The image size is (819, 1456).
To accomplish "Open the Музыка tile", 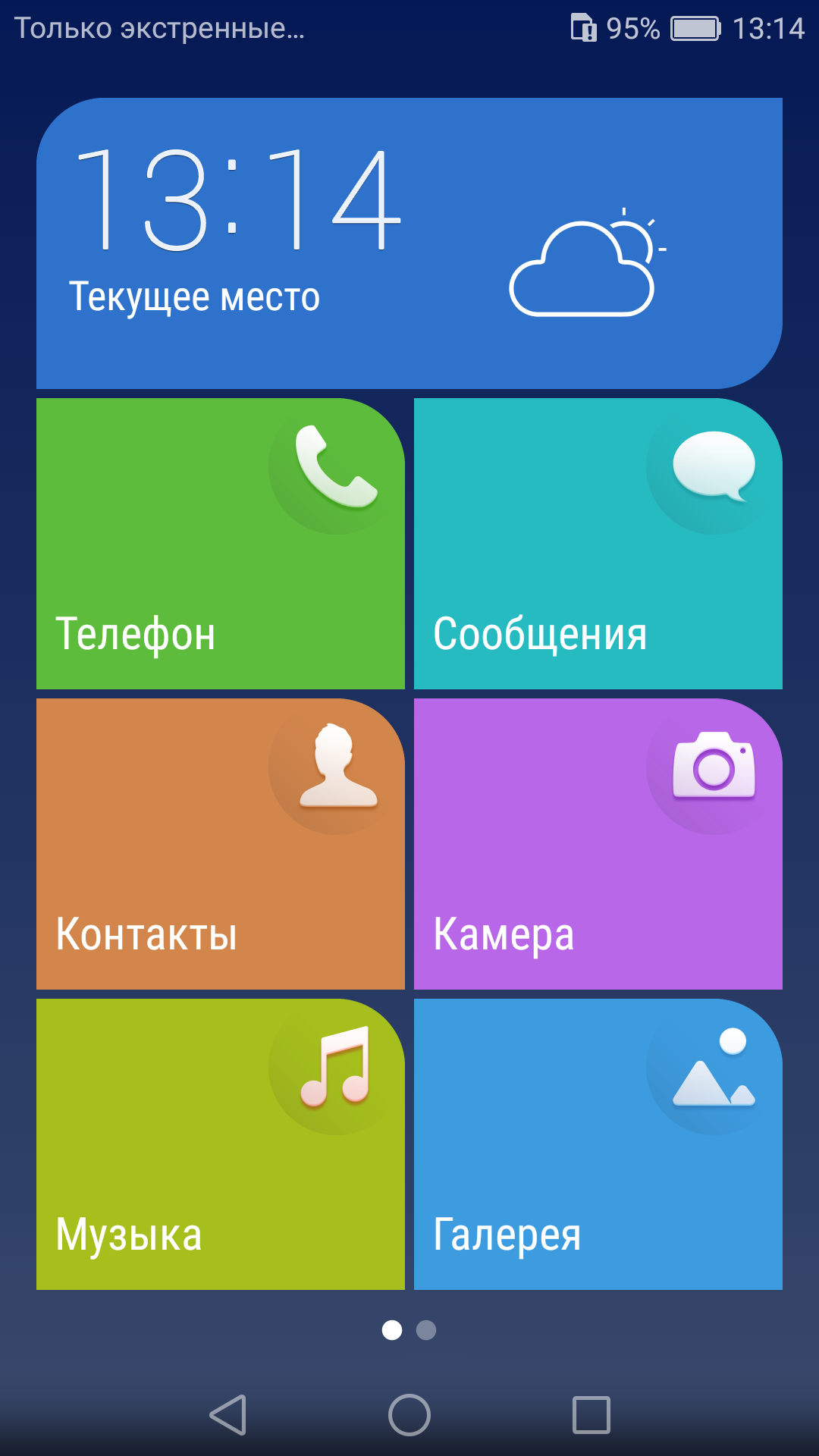I will click(221, 1144).
